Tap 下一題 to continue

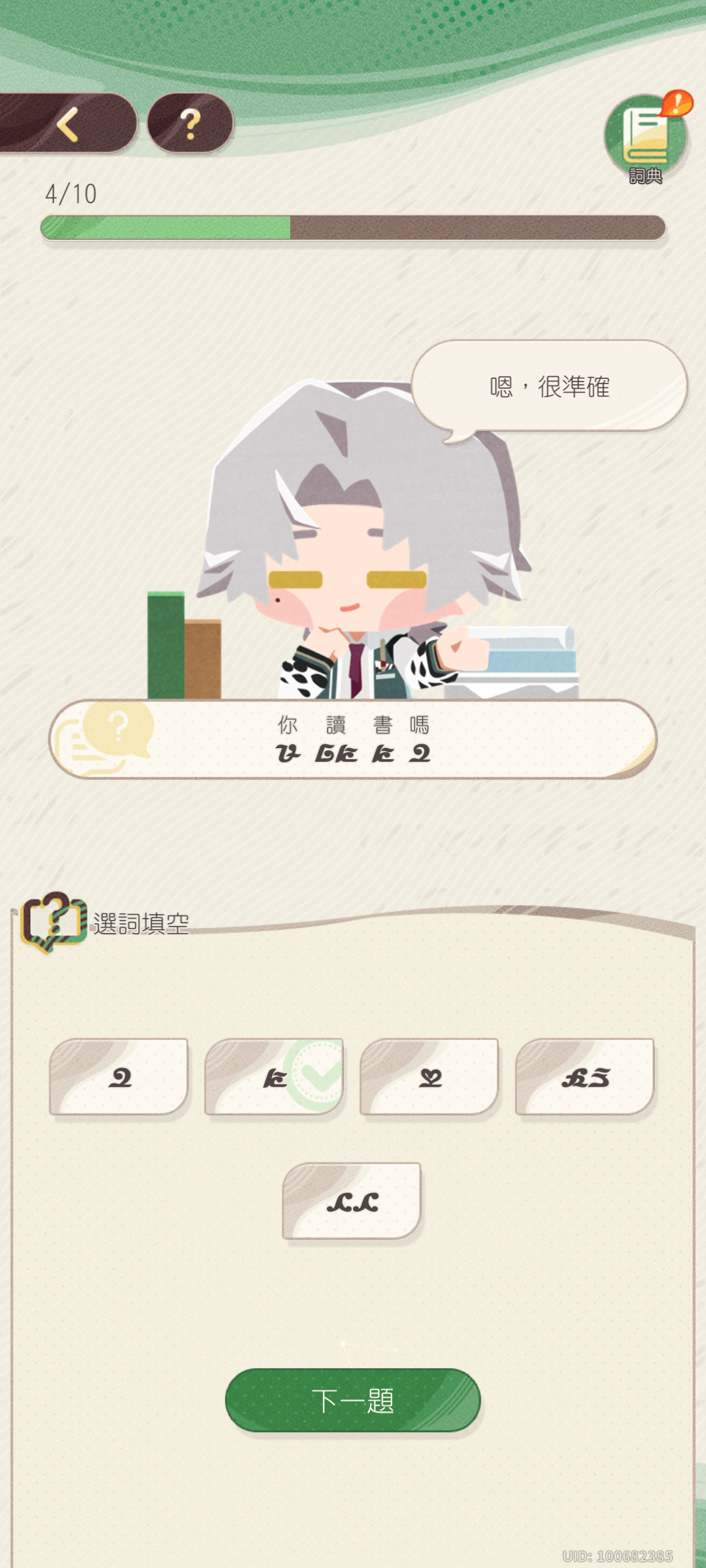[353, 1400]
